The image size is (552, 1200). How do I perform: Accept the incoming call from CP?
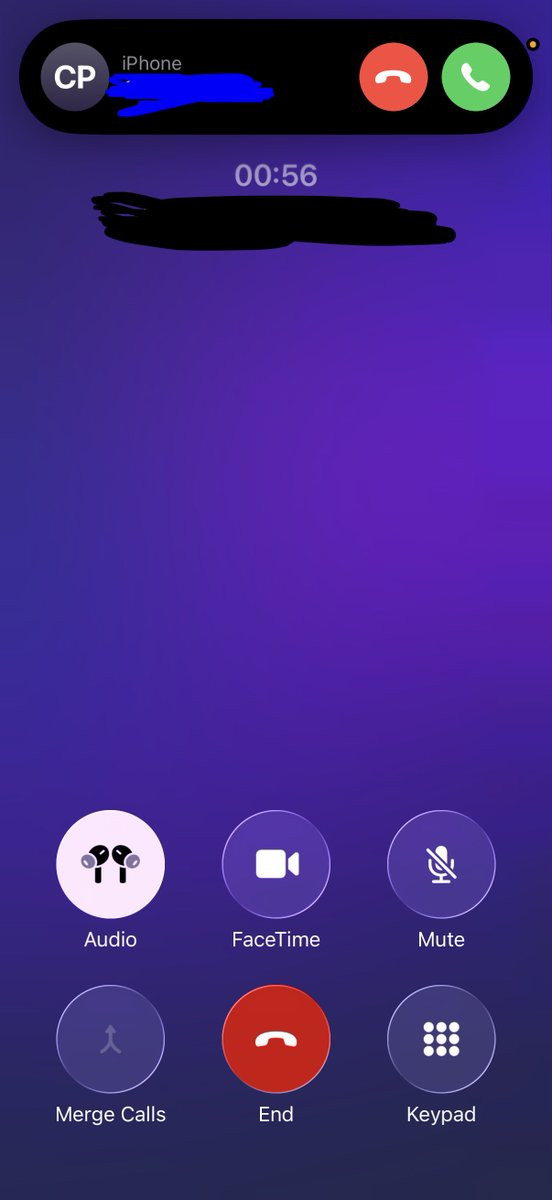pos(476,77)
